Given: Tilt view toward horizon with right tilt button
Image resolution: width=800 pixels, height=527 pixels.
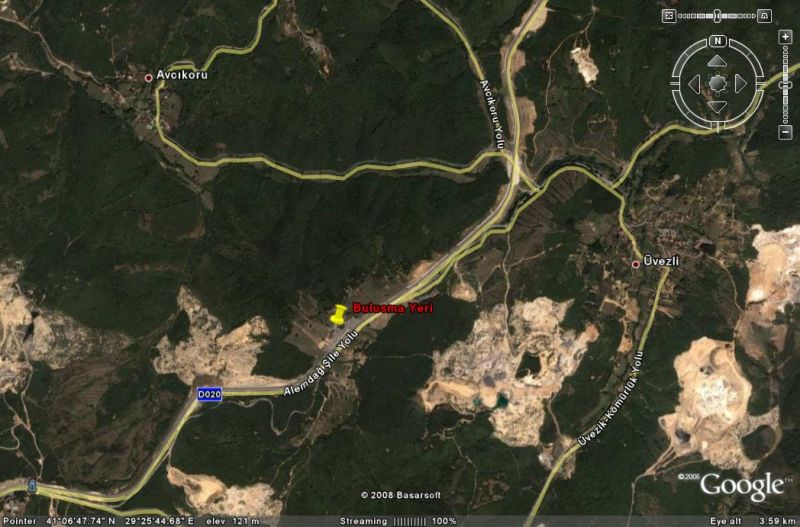Looking at the screenshot, I should (764, 16).
